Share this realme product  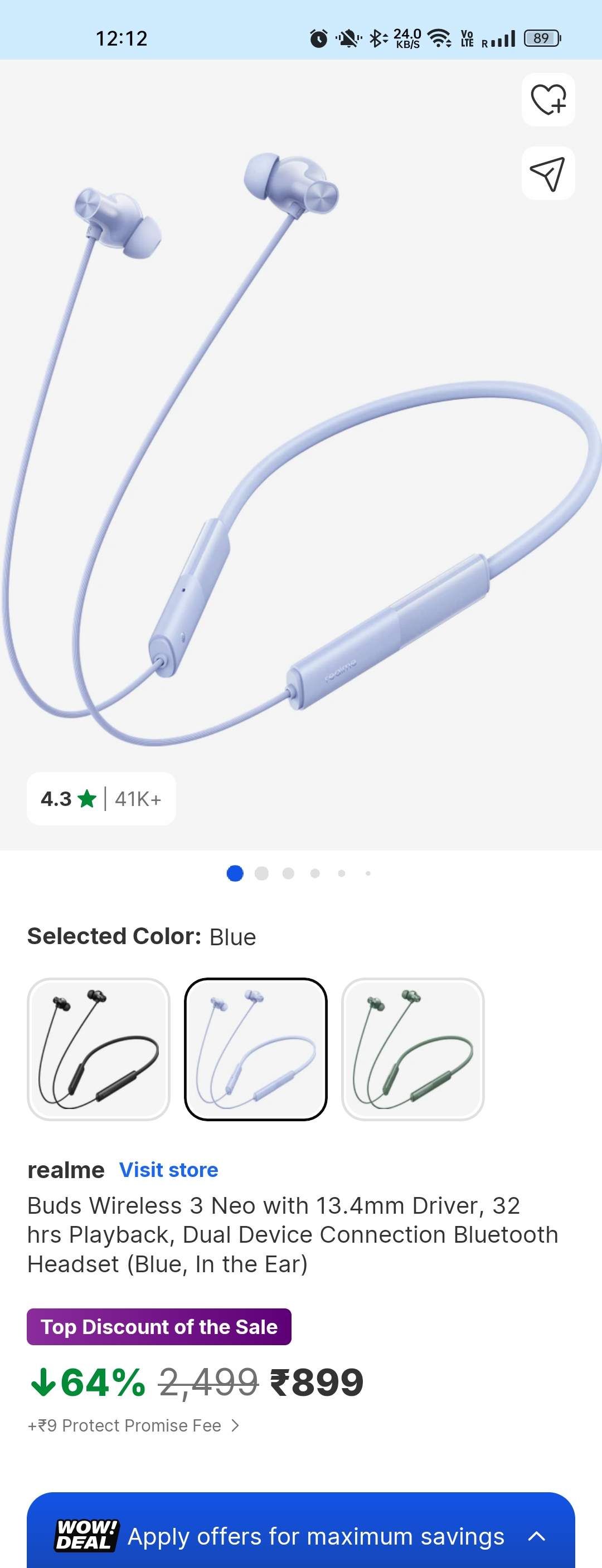[548, 173]
